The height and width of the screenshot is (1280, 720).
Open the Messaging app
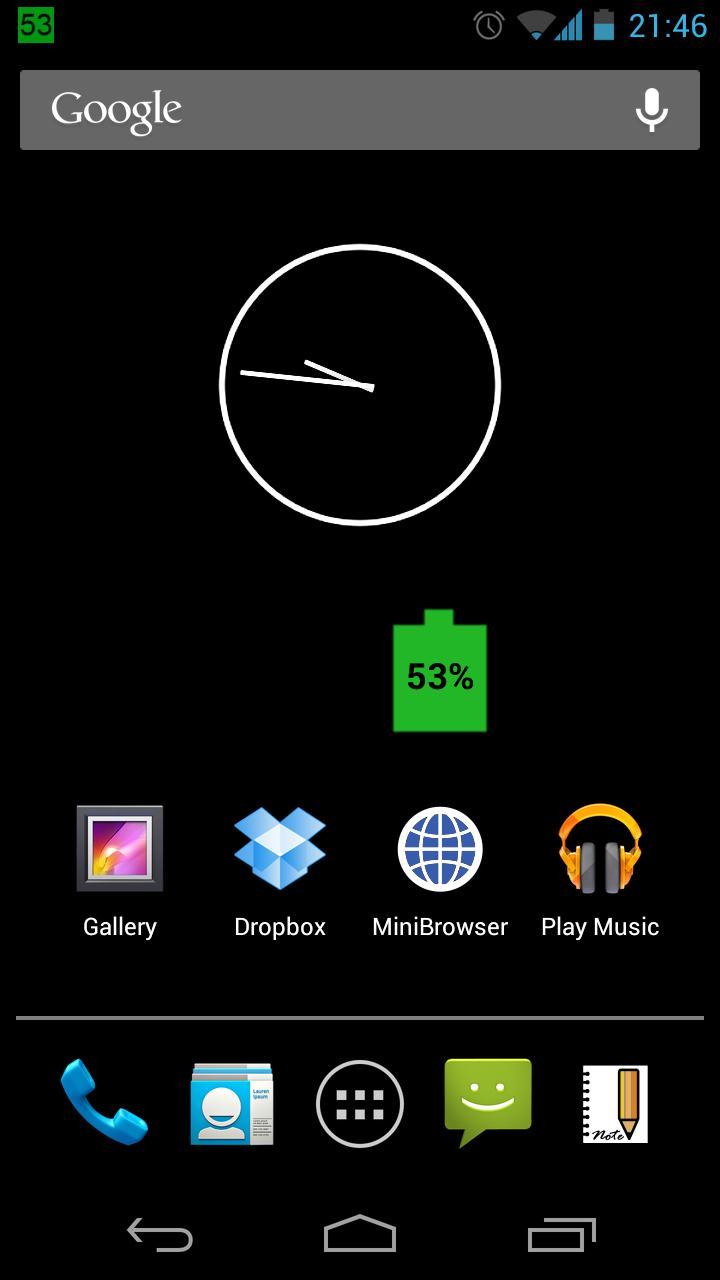[x=487, y=1103]
